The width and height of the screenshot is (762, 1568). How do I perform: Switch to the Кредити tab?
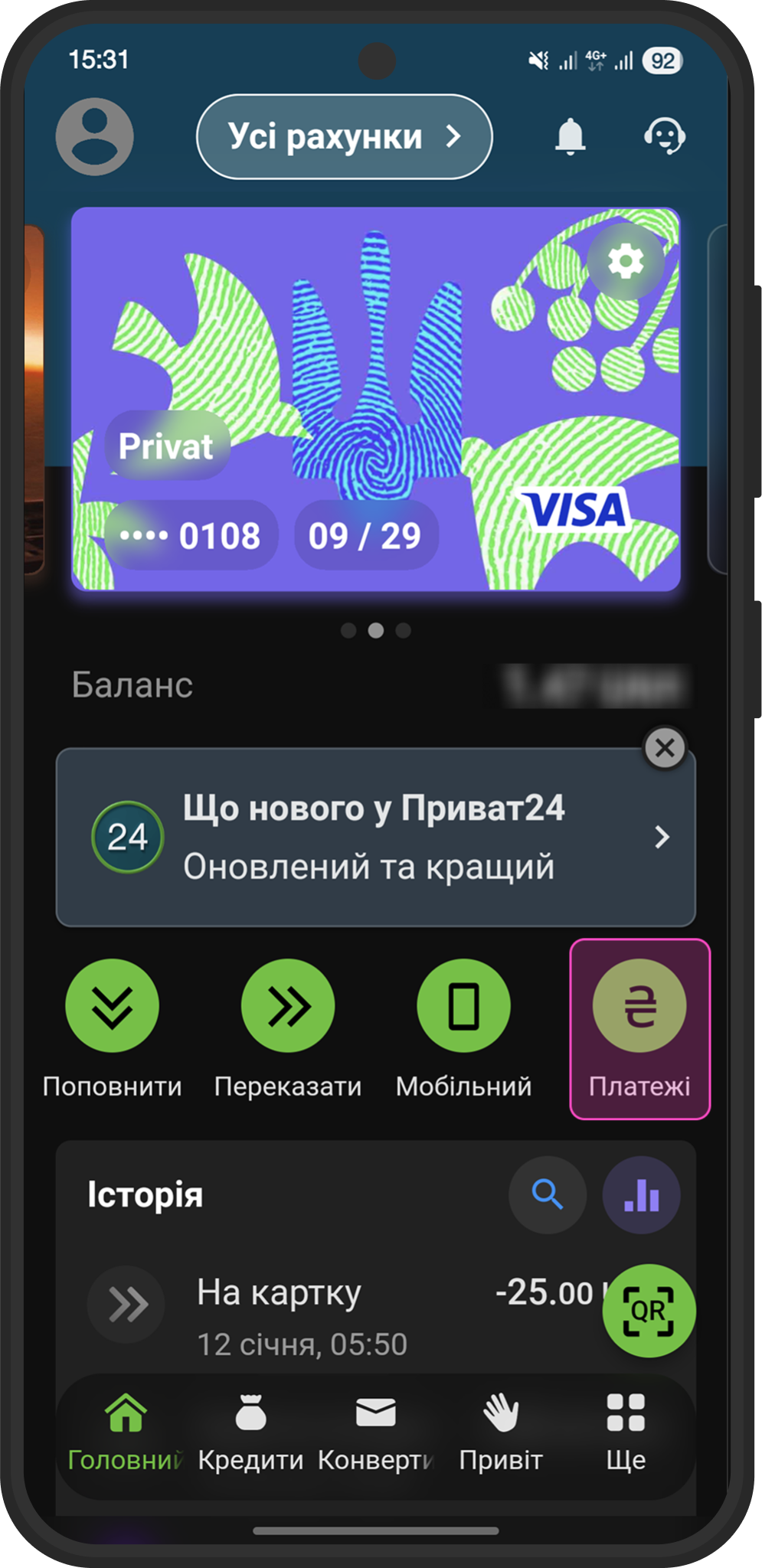pyautogui.click(x=250, y=1433)
